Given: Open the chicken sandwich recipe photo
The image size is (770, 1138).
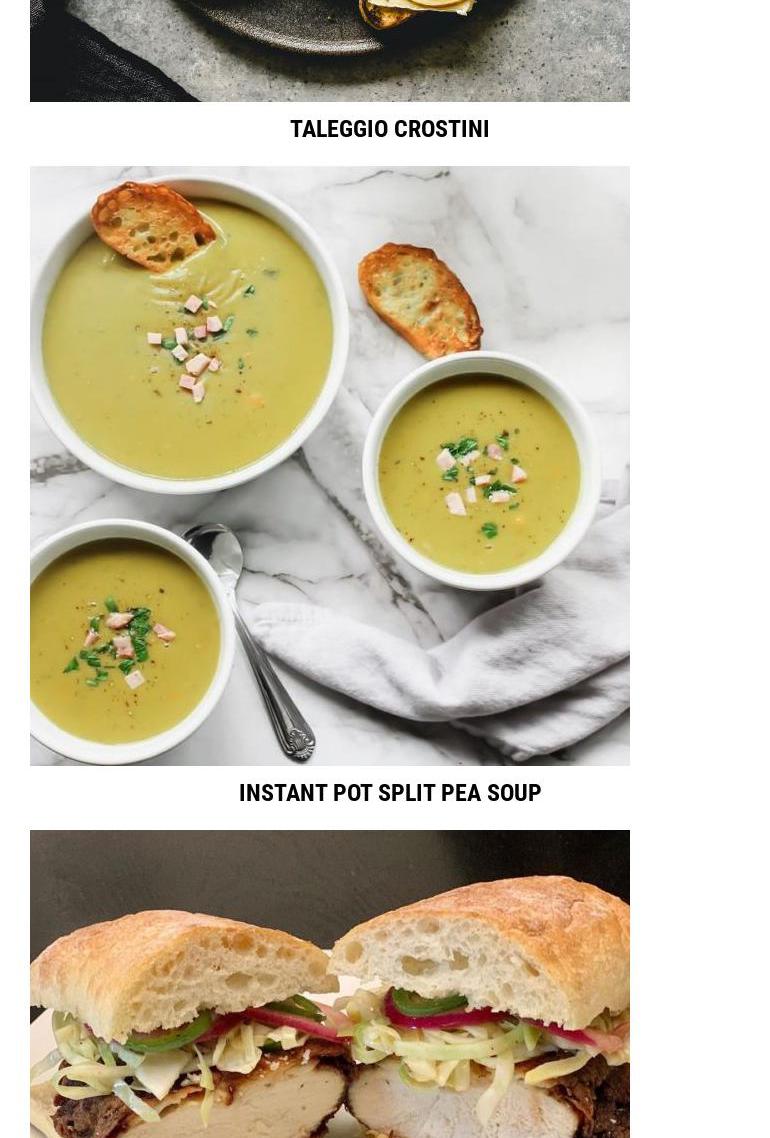Looking at the screenshot, I should point(330,985).
